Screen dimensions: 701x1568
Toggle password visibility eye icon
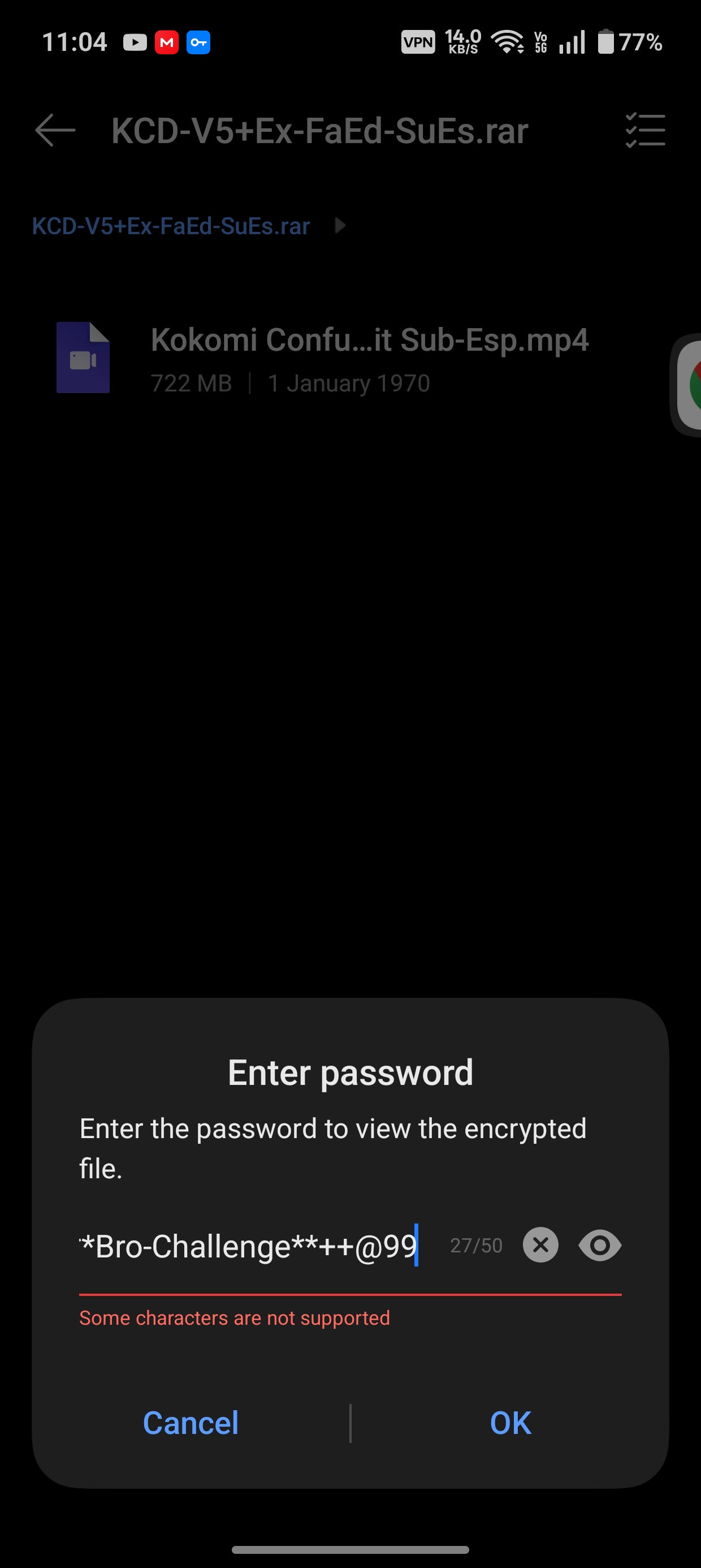(599, 1246)
